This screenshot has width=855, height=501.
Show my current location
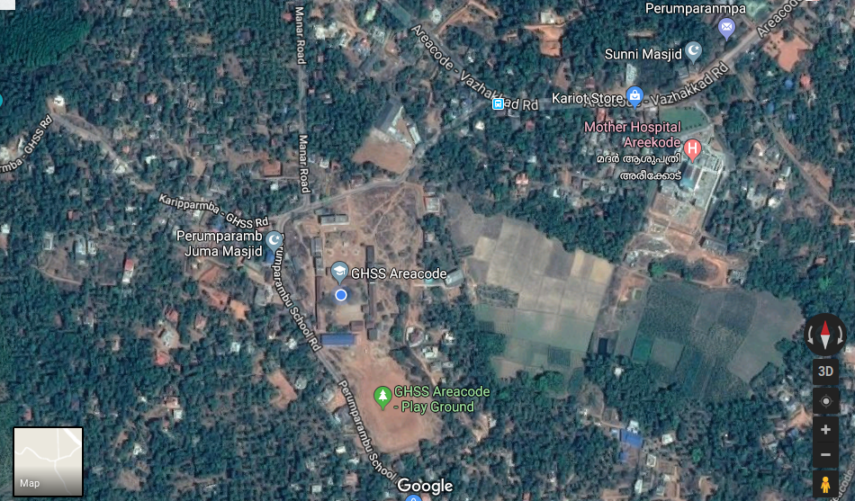[x=825, y=401]
